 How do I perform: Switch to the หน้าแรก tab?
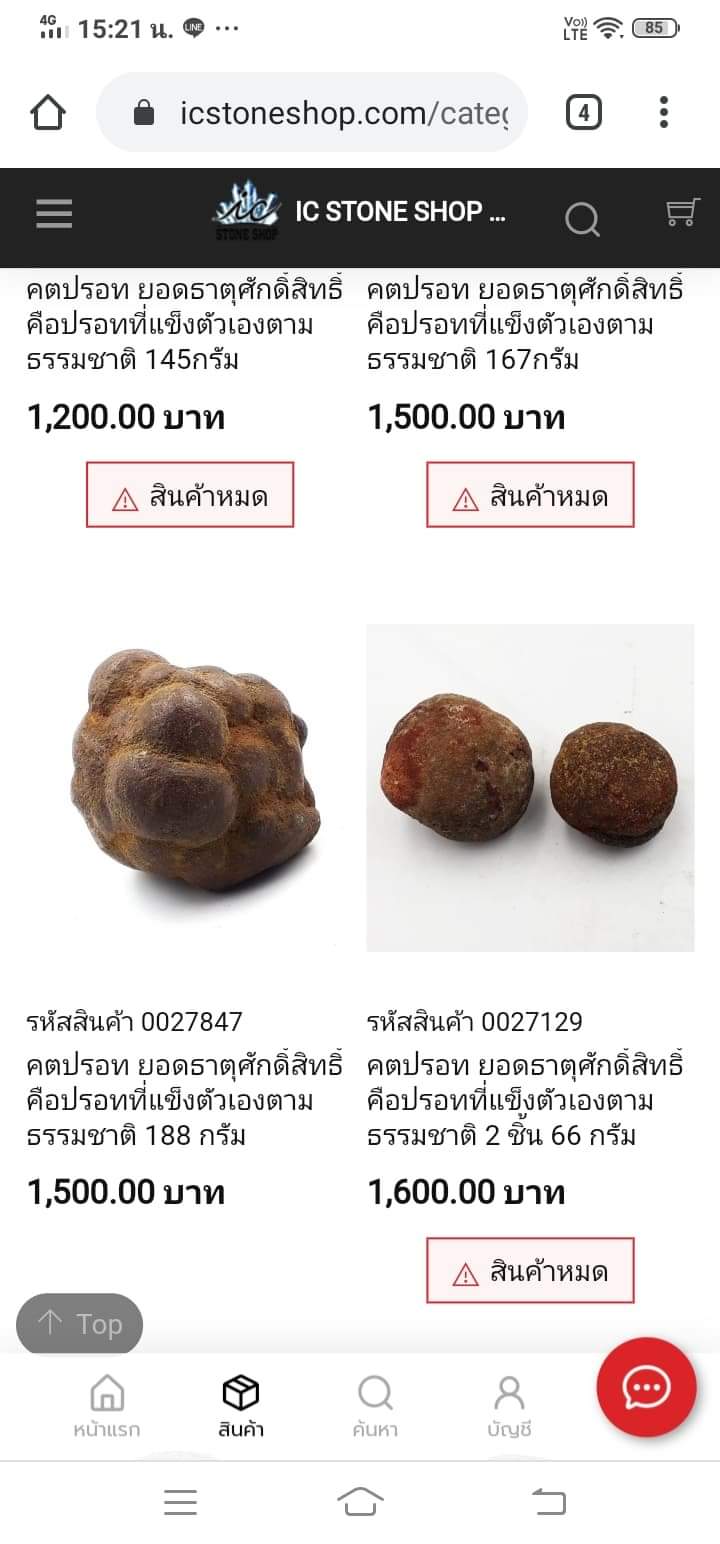point(107,1406)
